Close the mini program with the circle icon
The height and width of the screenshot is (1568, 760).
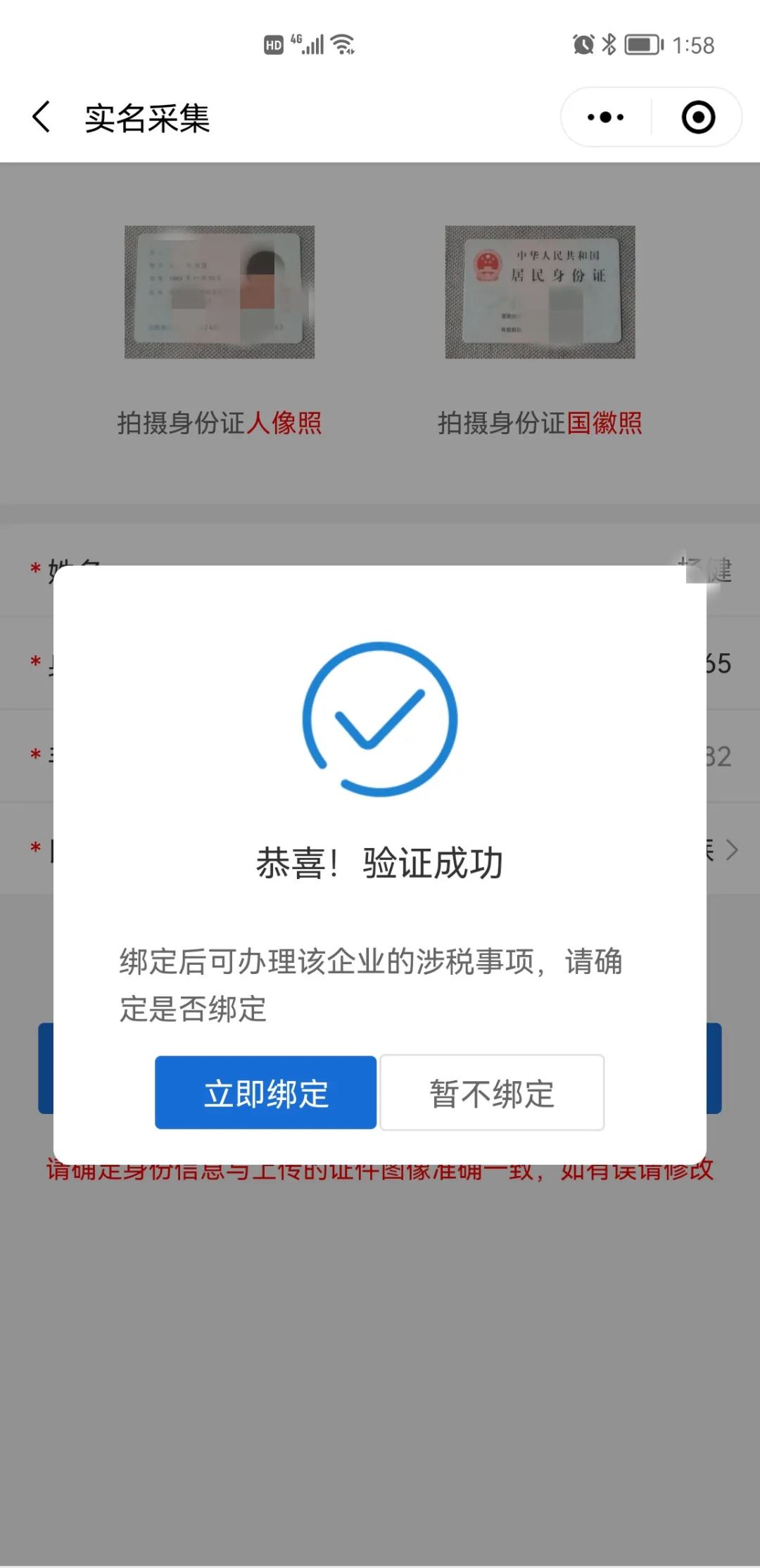click(x=698, y=117)
